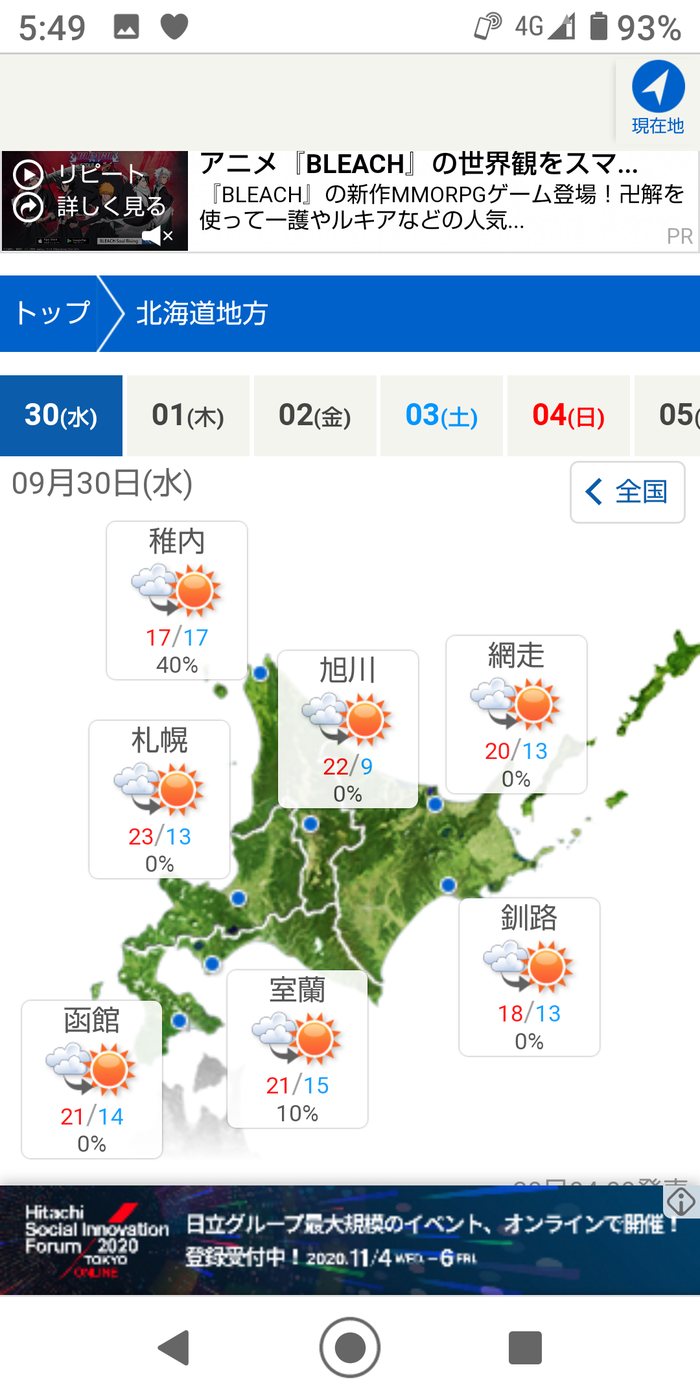Return to the 全国 nationwide map
Viewport: 700px width, 1400px height.
point(628,492)
